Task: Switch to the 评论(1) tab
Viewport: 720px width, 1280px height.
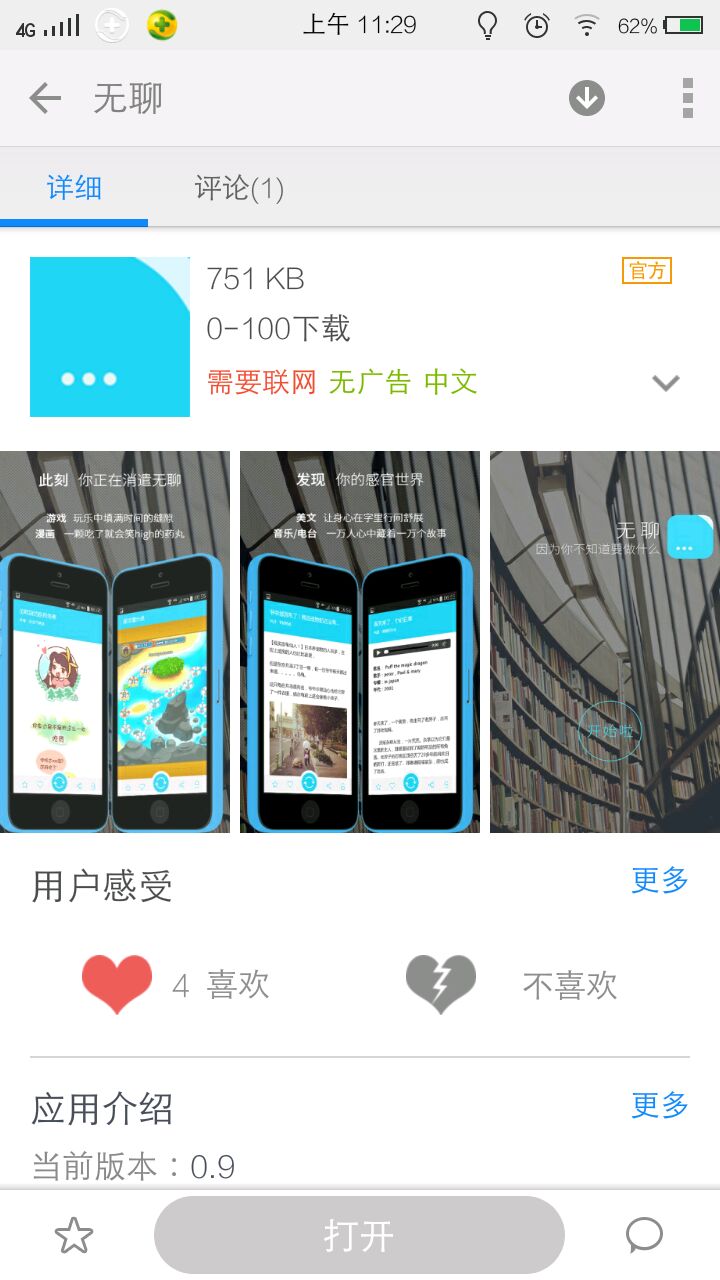Action: tap(239, 188)
